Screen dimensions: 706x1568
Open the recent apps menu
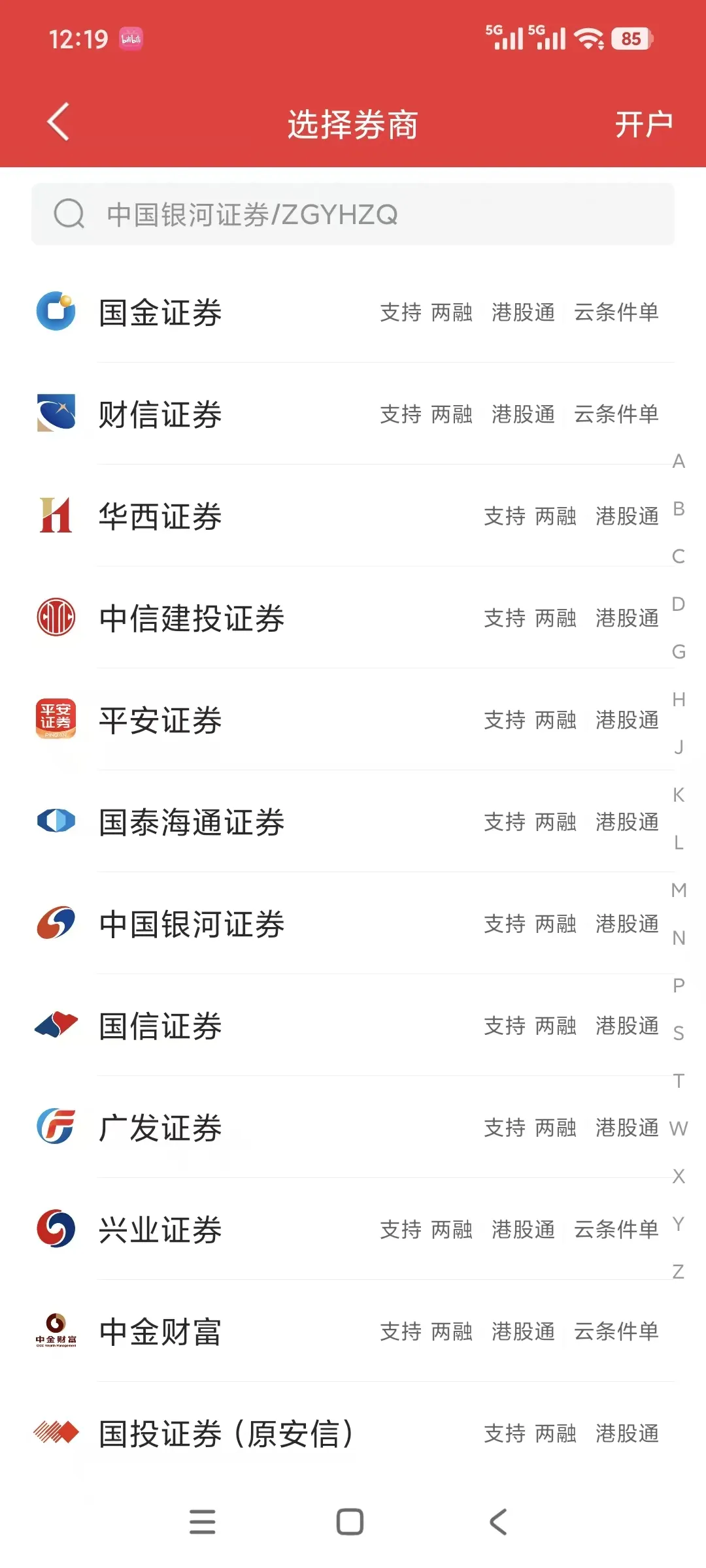(202, 1522)
